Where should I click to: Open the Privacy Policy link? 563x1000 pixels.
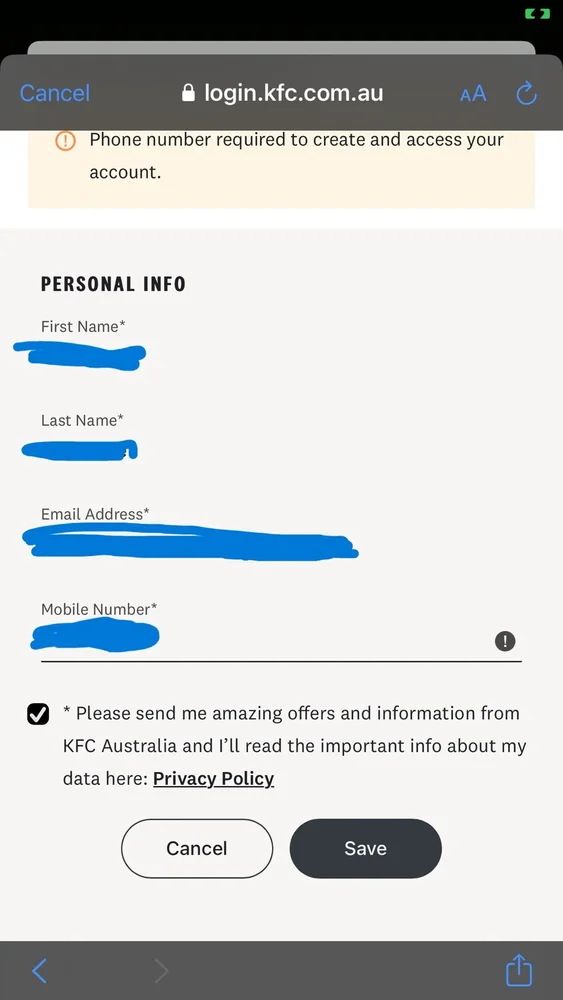click(214, 779)
